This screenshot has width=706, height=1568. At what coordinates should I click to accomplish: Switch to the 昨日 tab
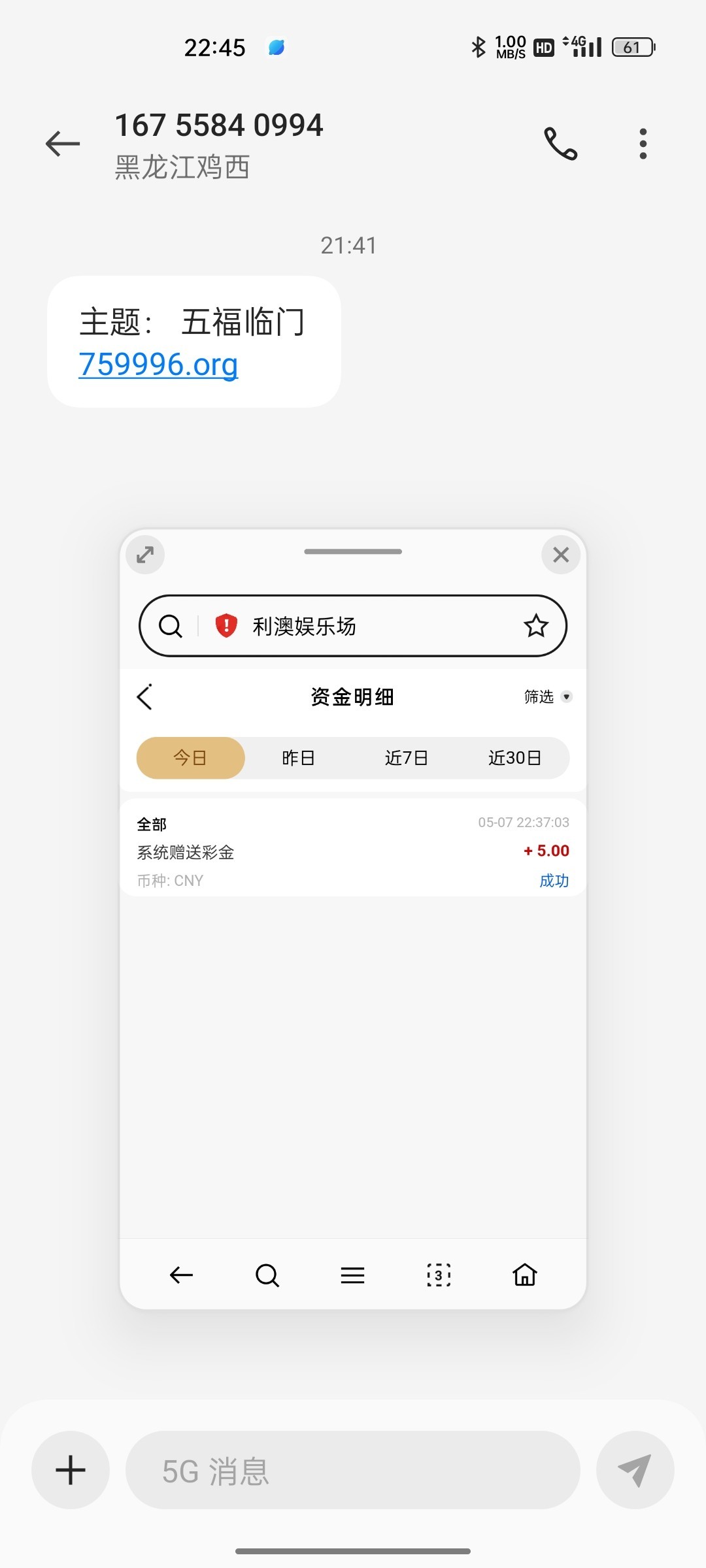coord(298,758)
